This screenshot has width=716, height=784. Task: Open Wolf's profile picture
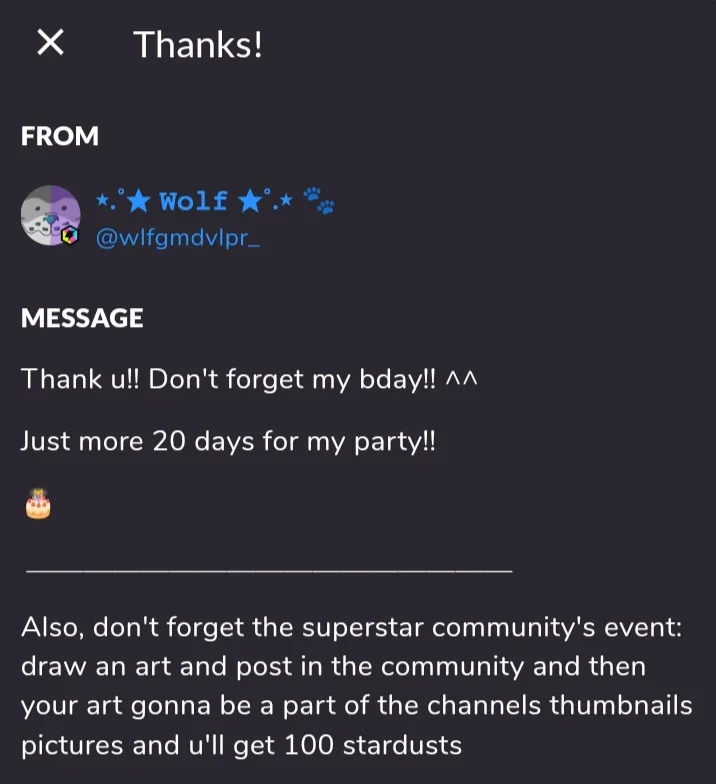pos(50,214)
